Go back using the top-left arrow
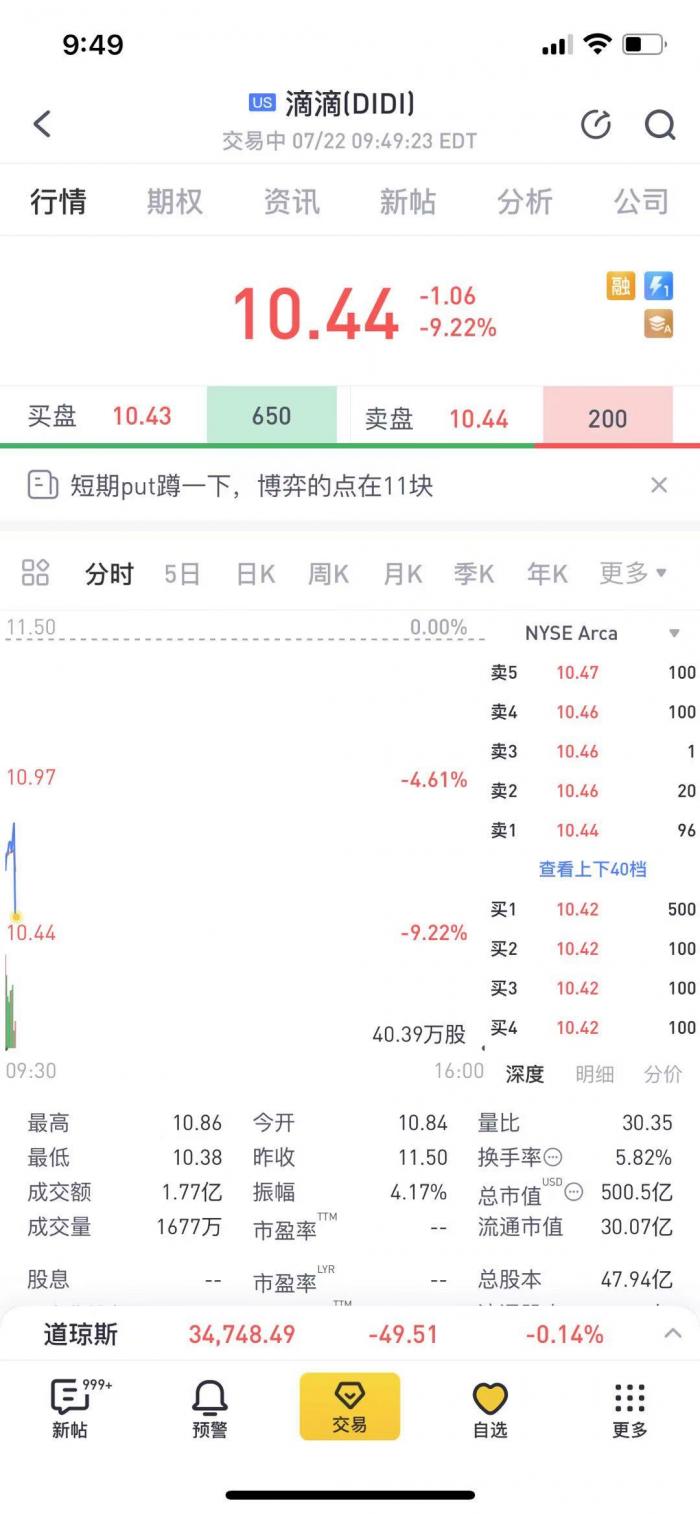The width and height of the screenshot is (700, 1514). click(42, 124)
